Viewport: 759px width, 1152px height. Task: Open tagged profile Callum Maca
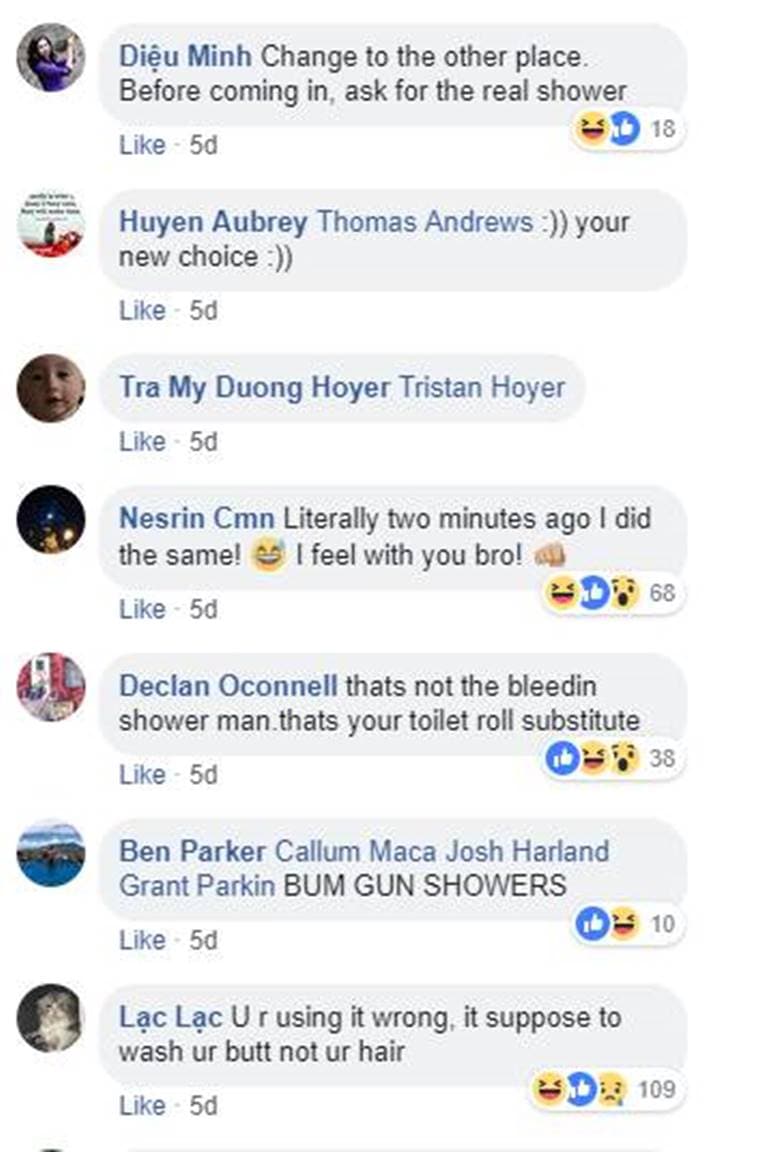click(355, 852)
